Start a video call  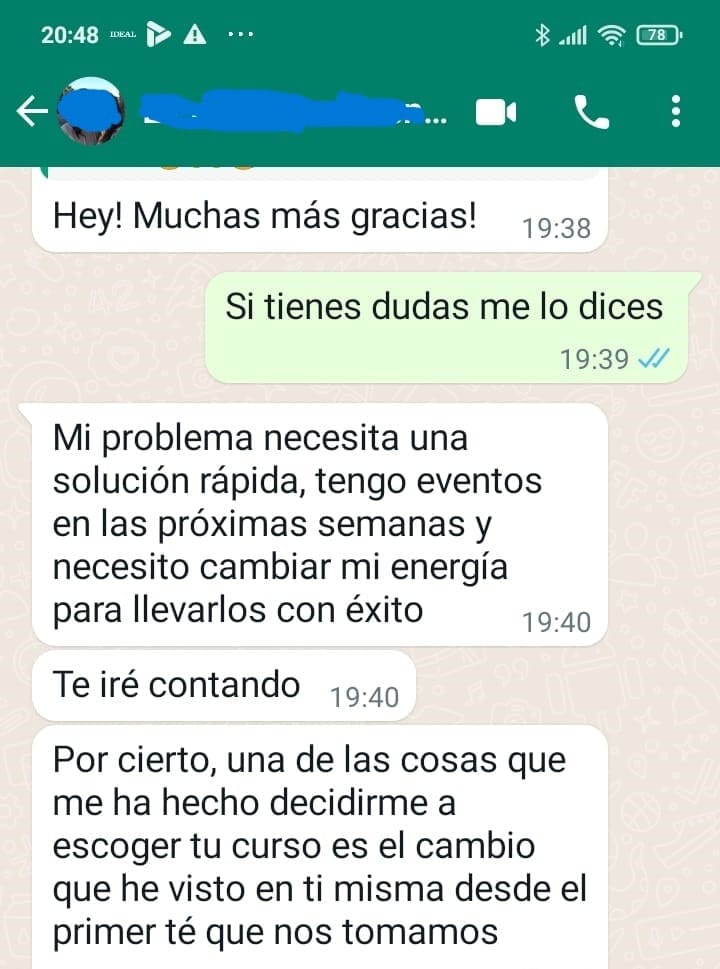(x=495, y=112)
